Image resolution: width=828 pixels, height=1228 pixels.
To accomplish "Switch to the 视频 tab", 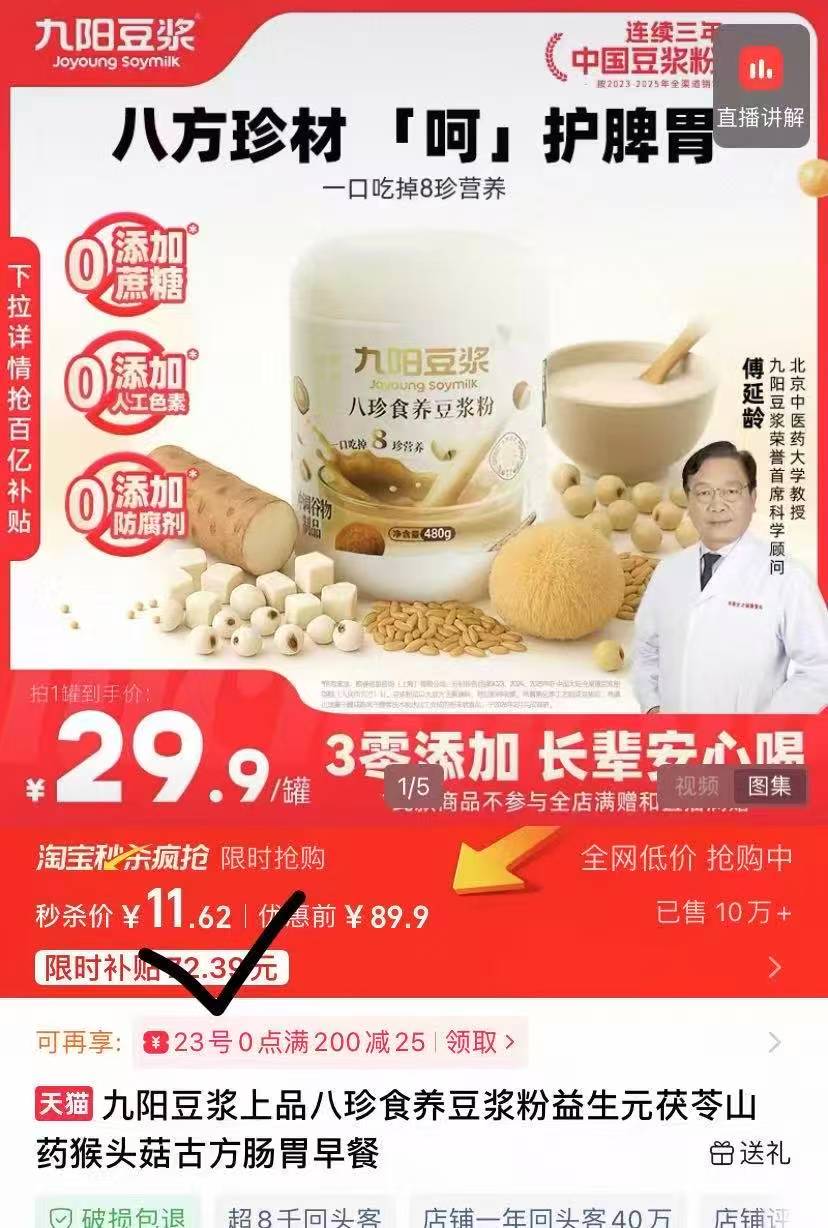I will pos(695,786).
